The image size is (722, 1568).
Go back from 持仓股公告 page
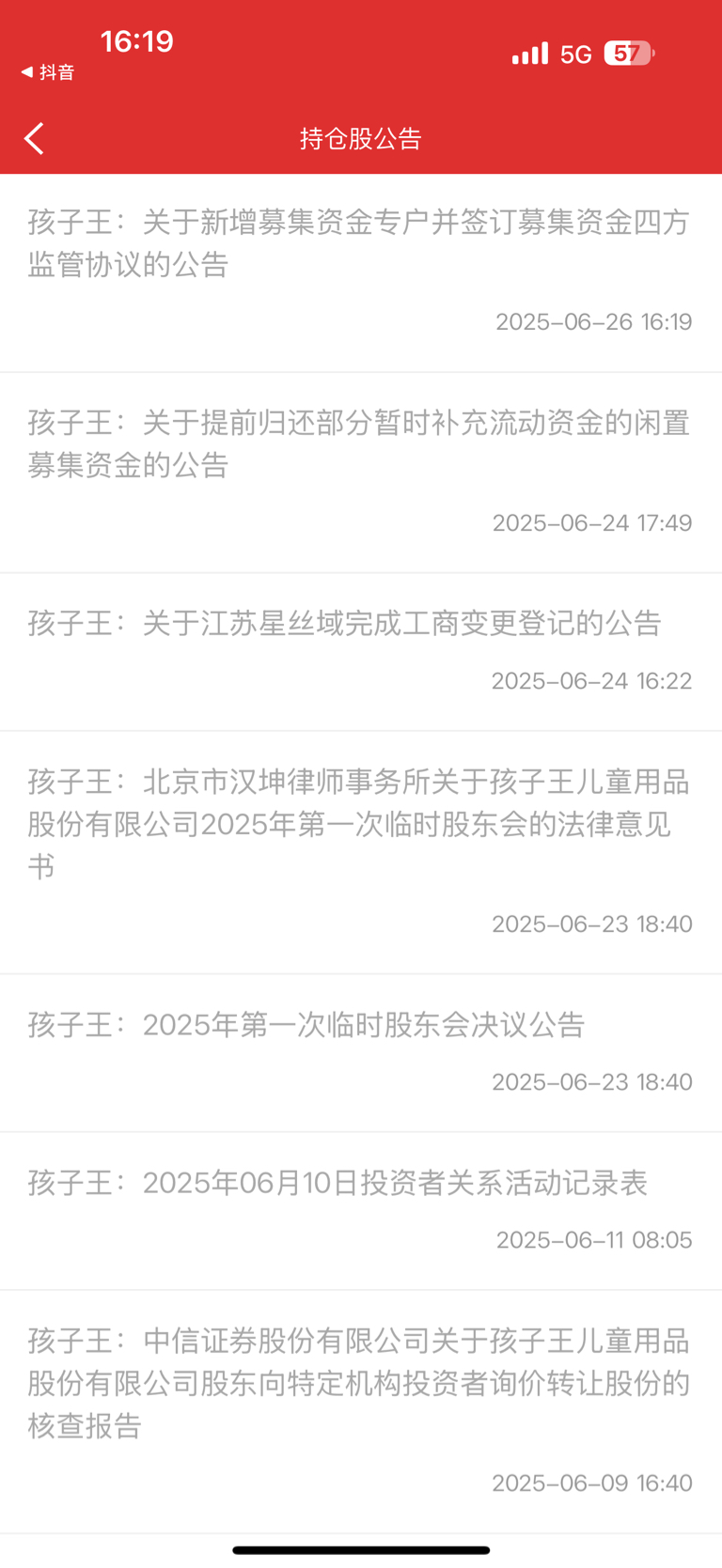click(35, 138)
